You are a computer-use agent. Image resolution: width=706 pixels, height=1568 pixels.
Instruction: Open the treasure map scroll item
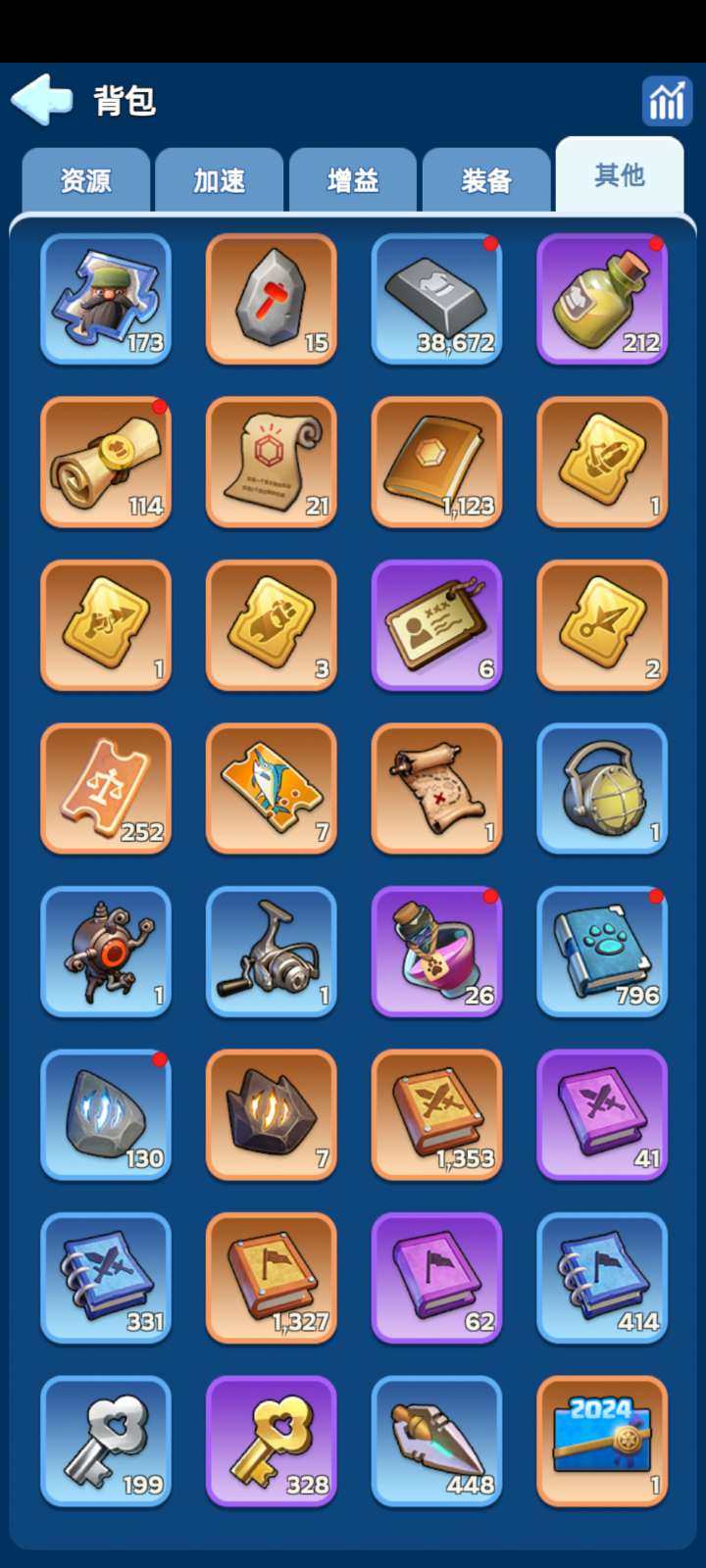click(x=437, y=788)
